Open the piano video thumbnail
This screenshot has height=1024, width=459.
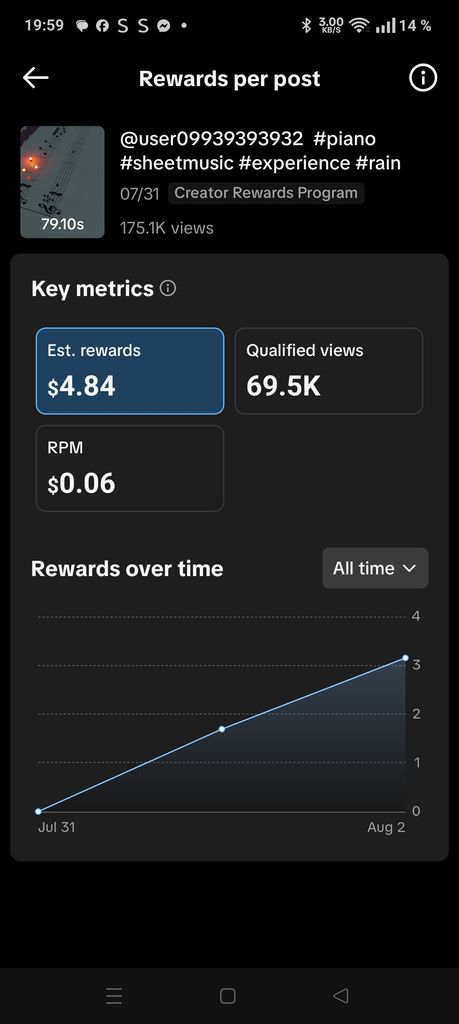click(x=63, y=182)
